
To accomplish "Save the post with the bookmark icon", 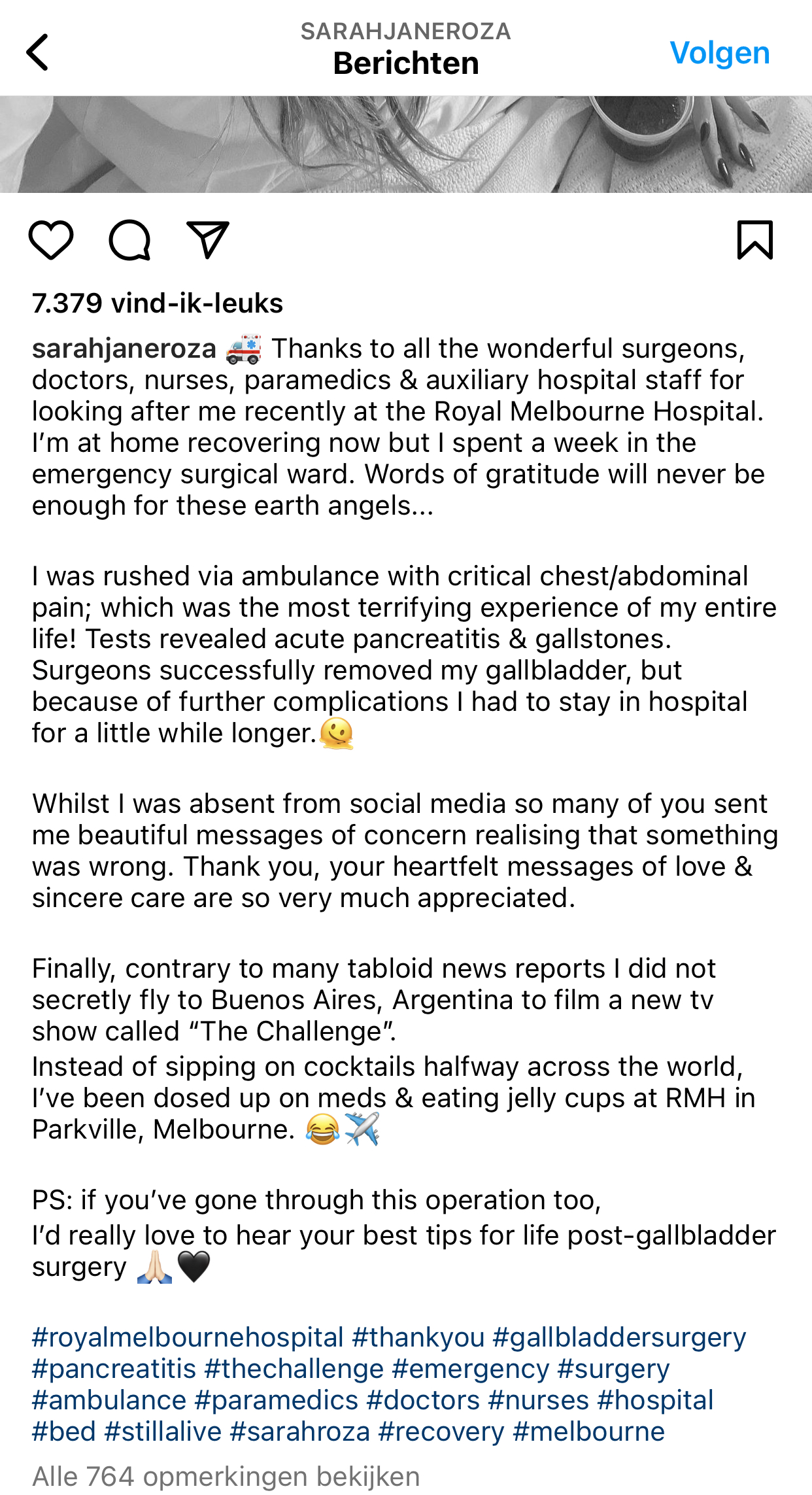I will (755, 240).
